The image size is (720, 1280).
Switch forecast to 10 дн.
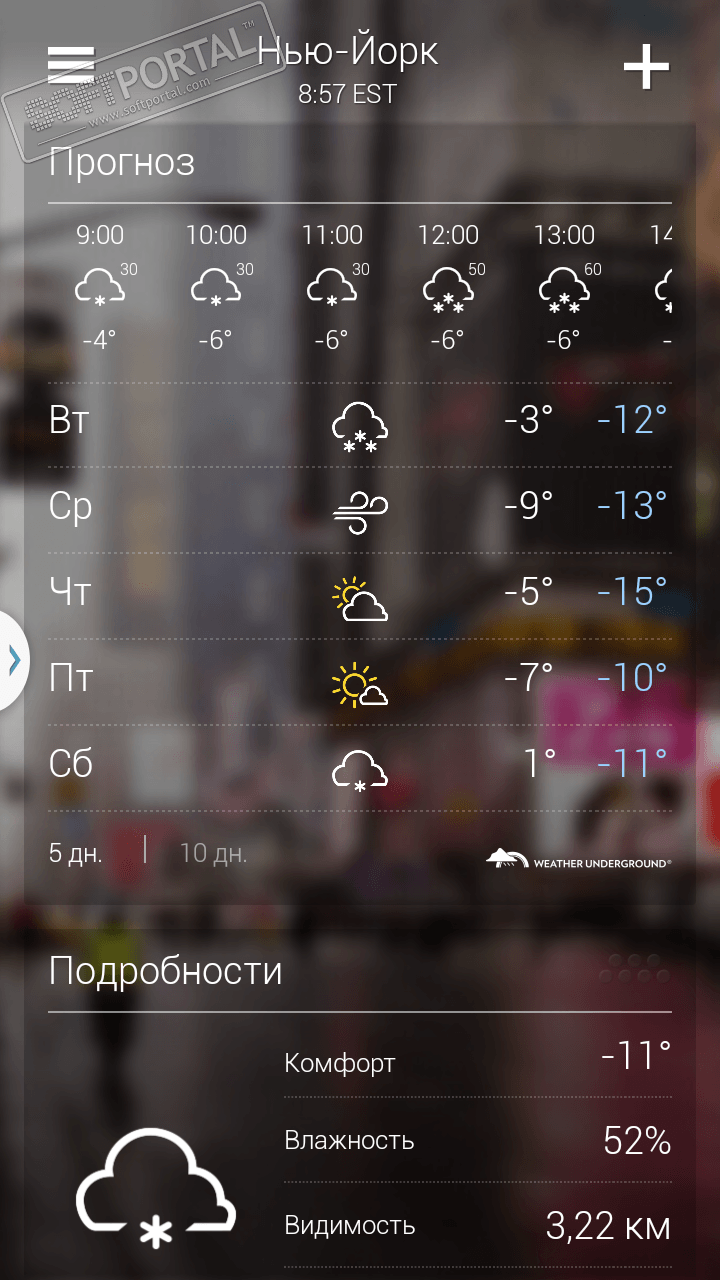pyautogui.click(x=213, y=854)
